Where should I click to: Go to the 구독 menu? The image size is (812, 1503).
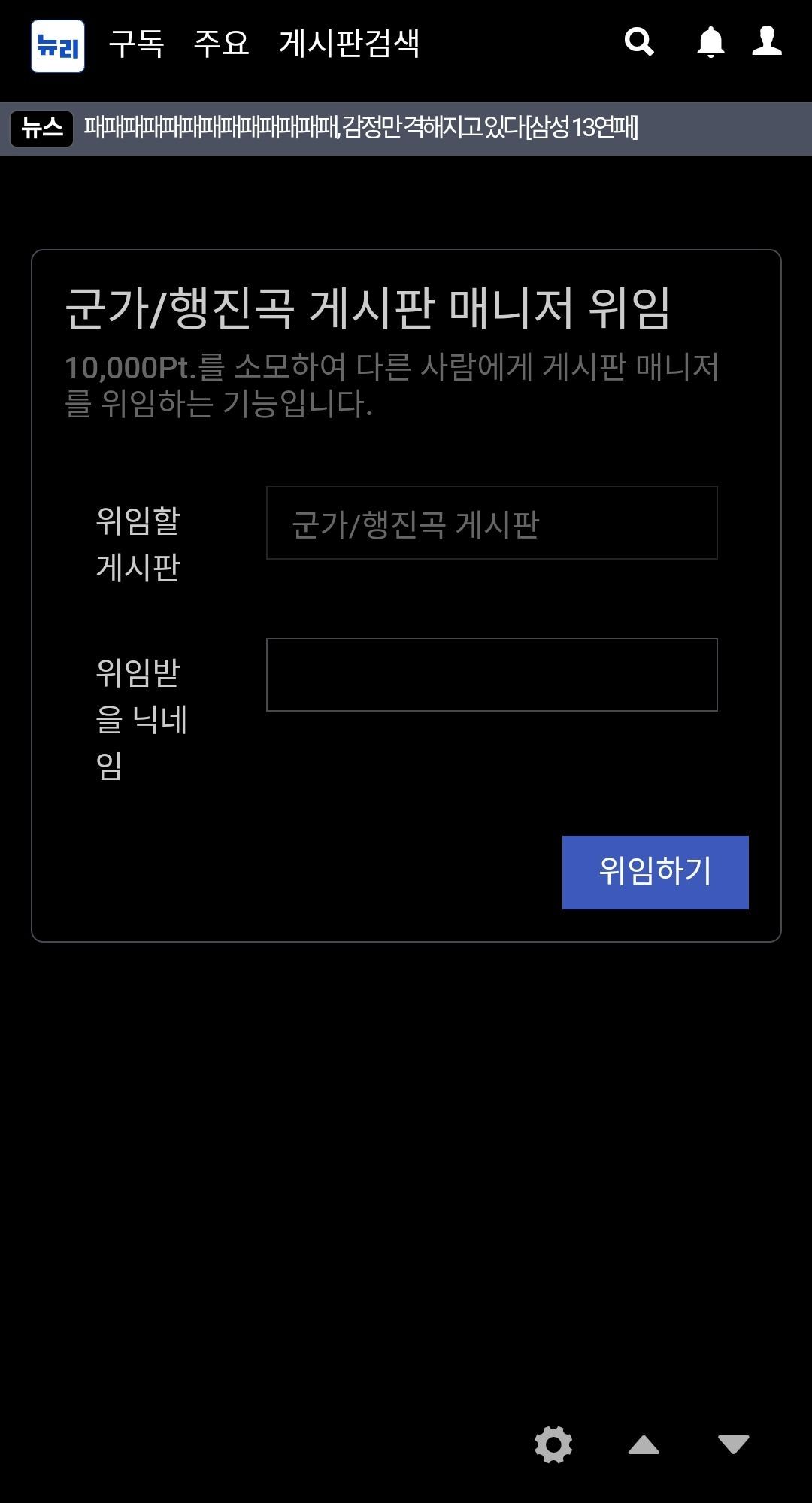coord(137,44)
